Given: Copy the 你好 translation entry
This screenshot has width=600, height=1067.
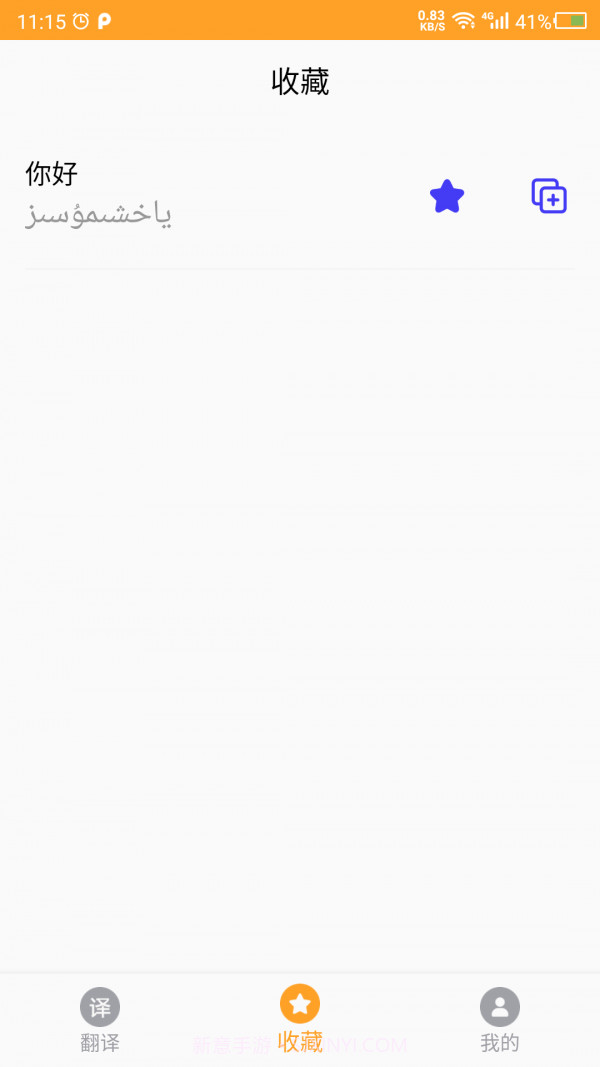Looking at the screenshot, I should click(x=549, y=196).
